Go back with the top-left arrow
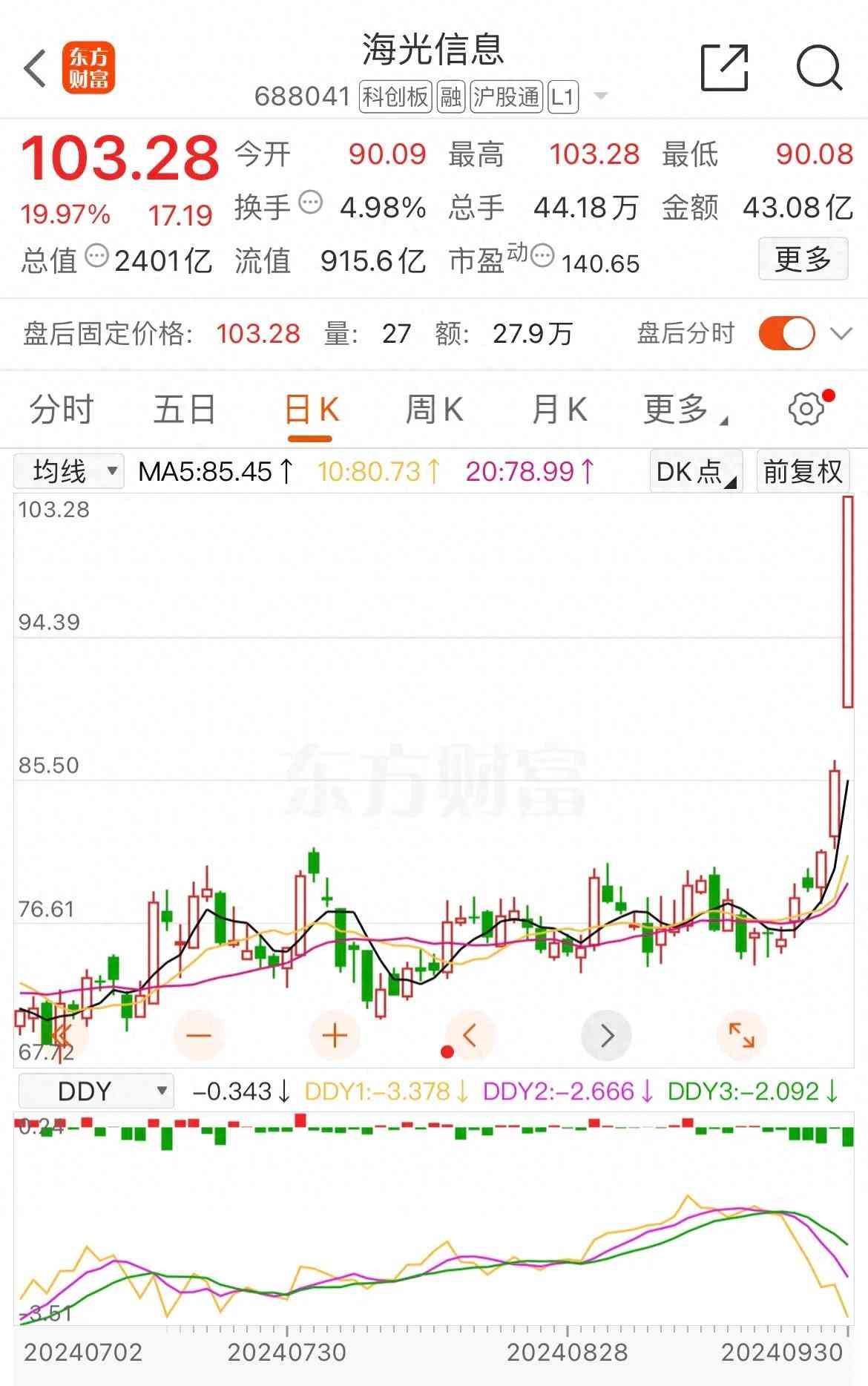 (35, 69)
